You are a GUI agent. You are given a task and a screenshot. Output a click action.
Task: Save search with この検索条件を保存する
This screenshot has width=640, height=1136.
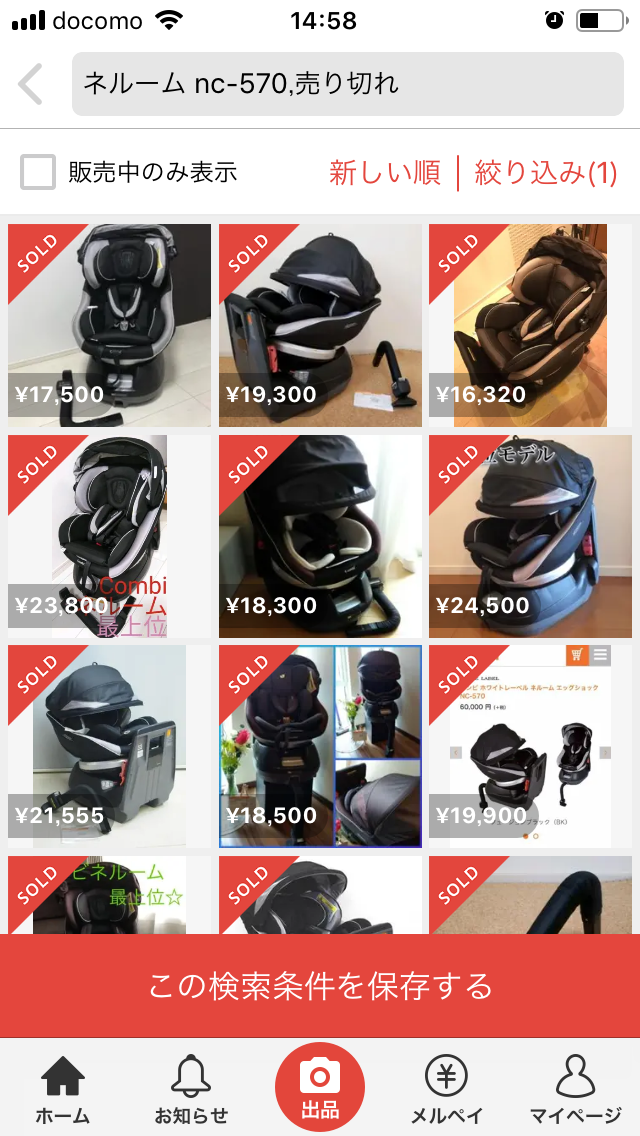[x=320, y=986]
